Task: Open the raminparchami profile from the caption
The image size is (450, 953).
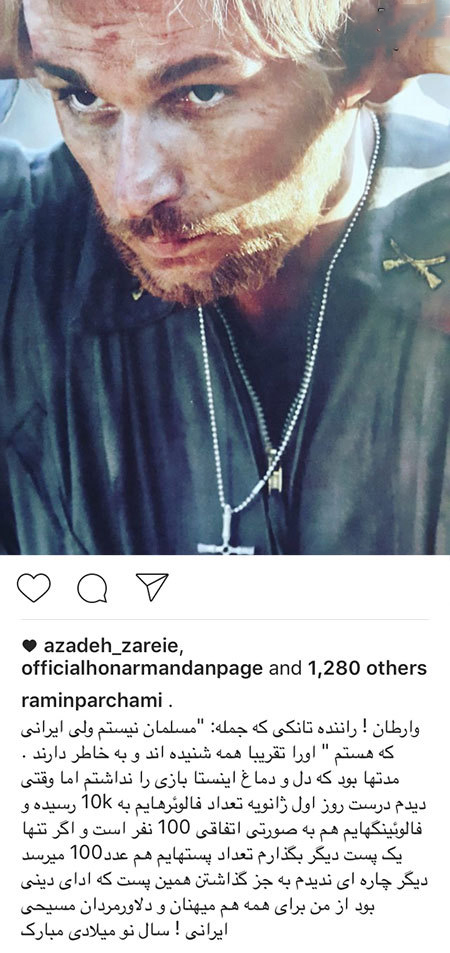Action: pos(92,701)
